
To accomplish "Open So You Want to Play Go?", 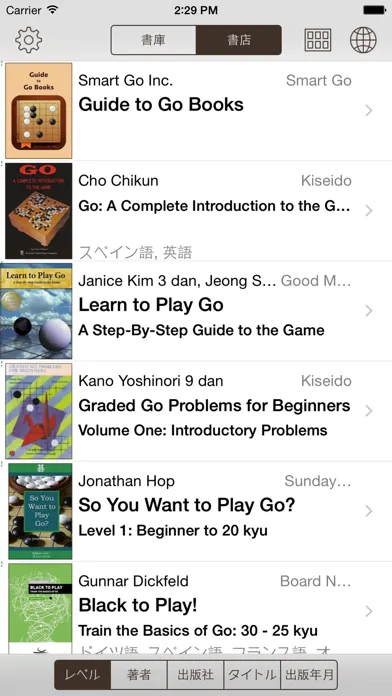I will pos(196,511).
